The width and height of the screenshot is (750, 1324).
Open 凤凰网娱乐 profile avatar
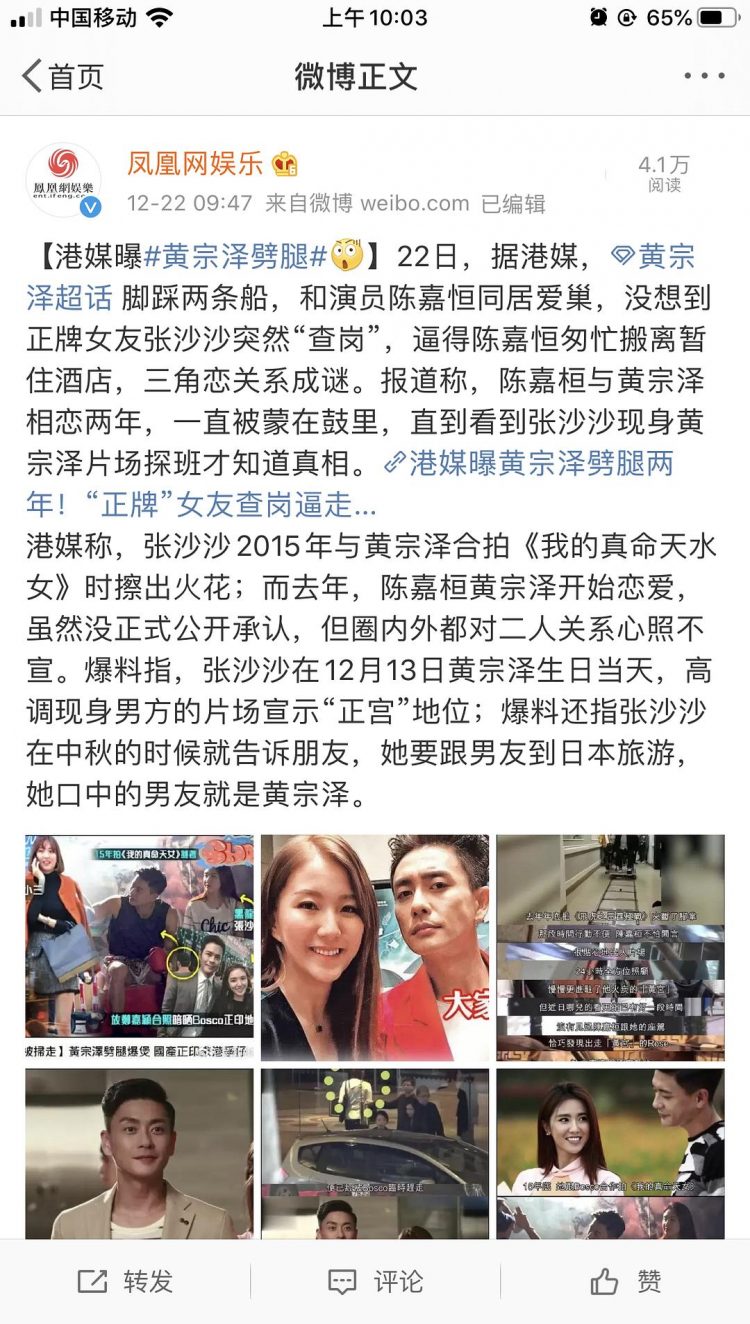tap(63, 180)
